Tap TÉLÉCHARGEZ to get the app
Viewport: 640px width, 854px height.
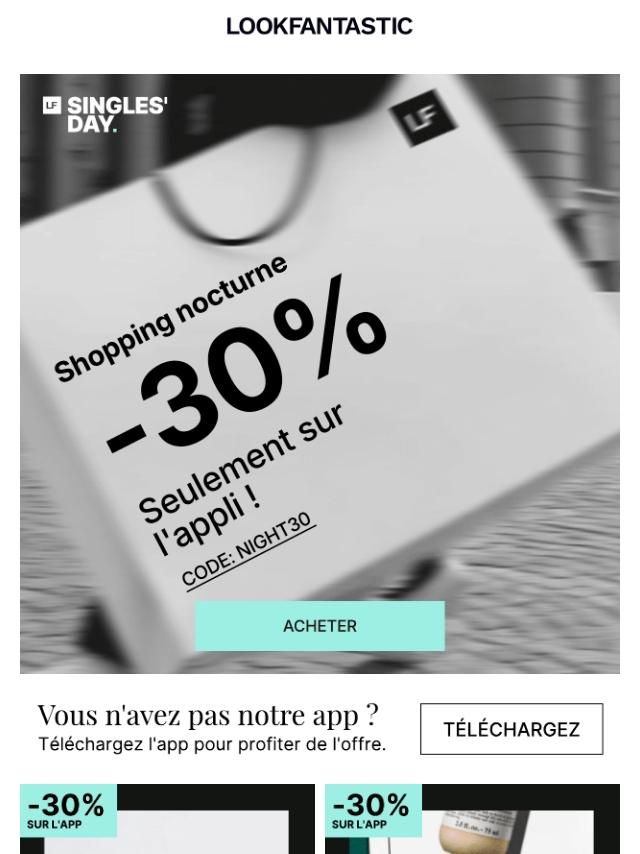511,729
